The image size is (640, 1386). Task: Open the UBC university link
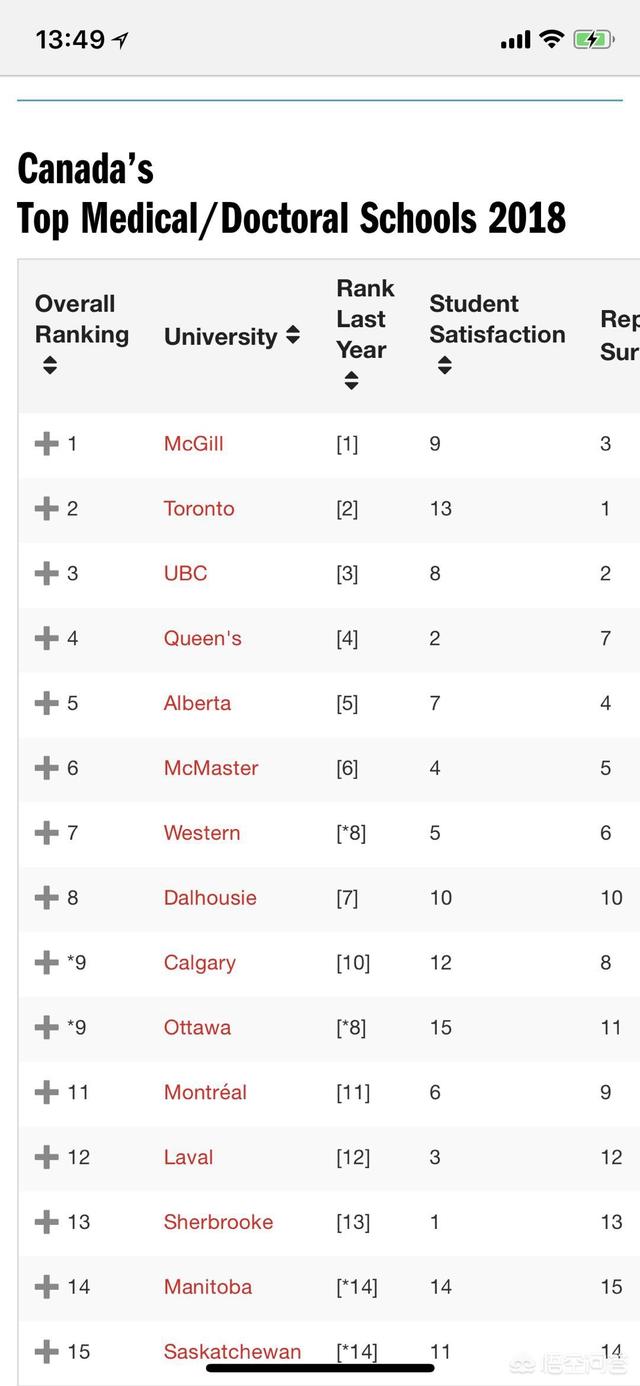tap(186, 574)
